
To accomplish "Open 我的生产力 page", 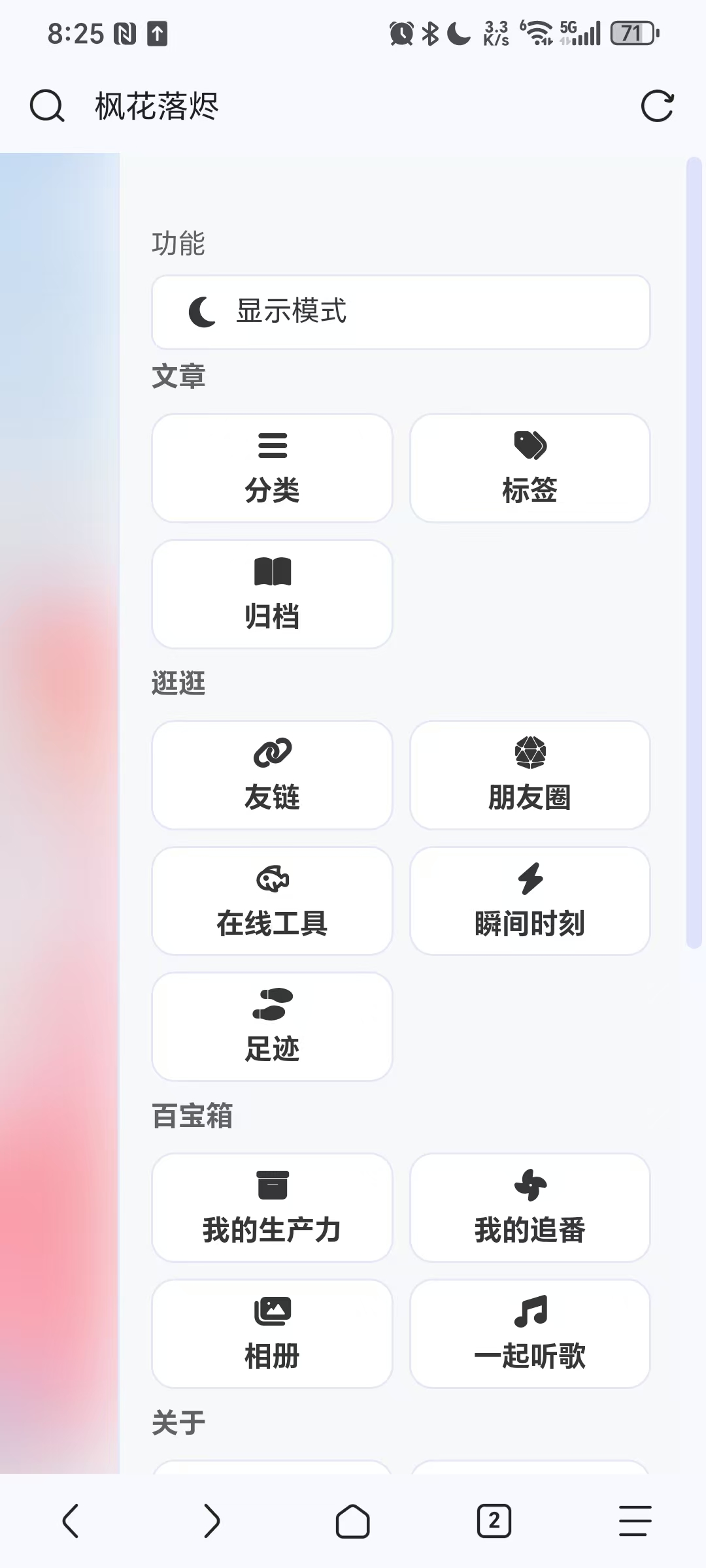I will click(x=272, y=1207).
